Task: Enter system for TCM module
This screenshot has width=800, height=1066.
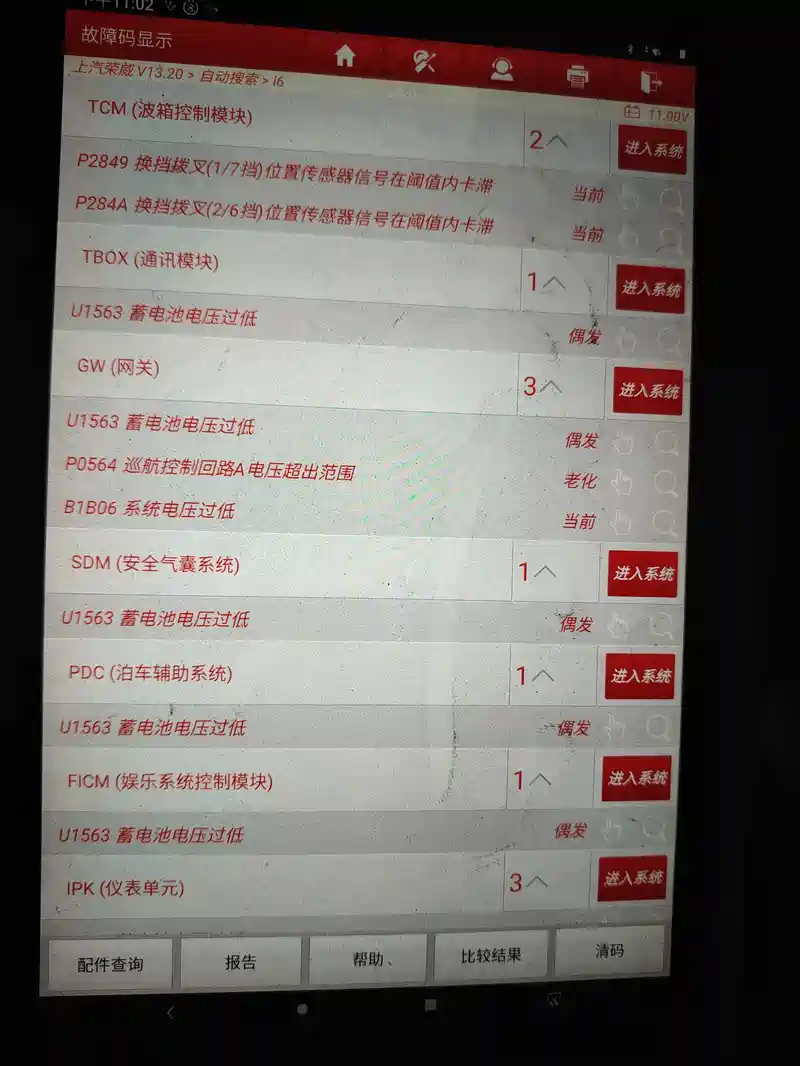Action: [653, 150]
